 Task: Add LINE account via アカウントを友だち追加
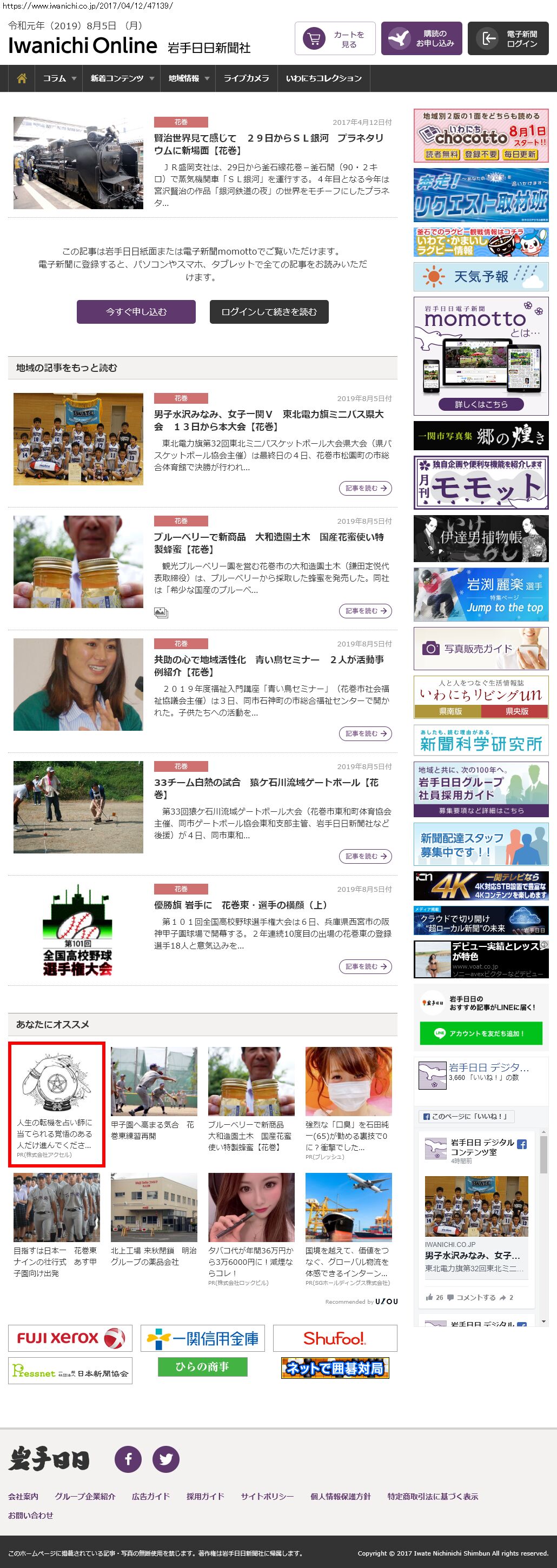[480, 1033]
